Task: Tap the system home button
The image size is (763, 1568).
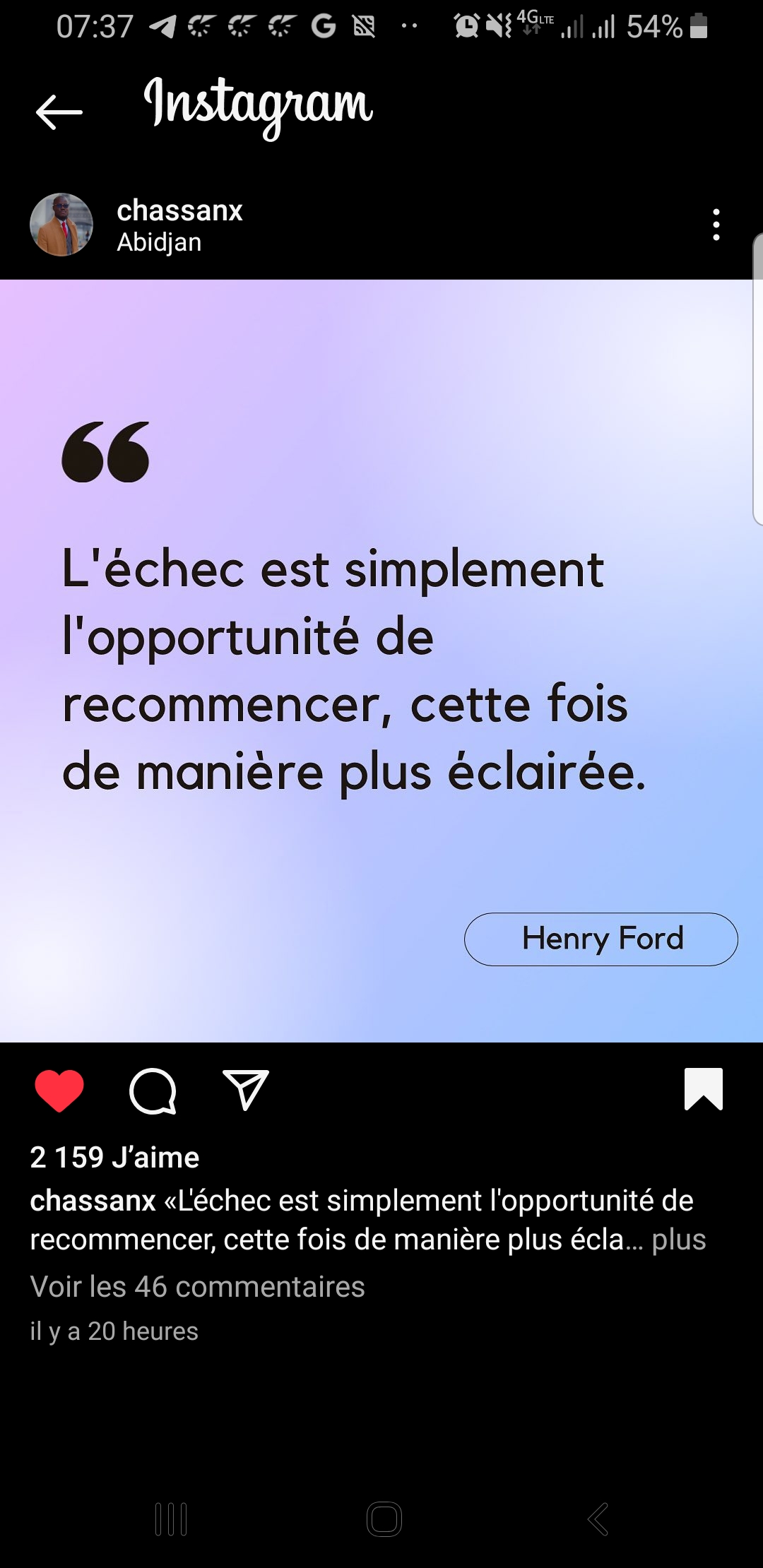Action: (384, 1519)
